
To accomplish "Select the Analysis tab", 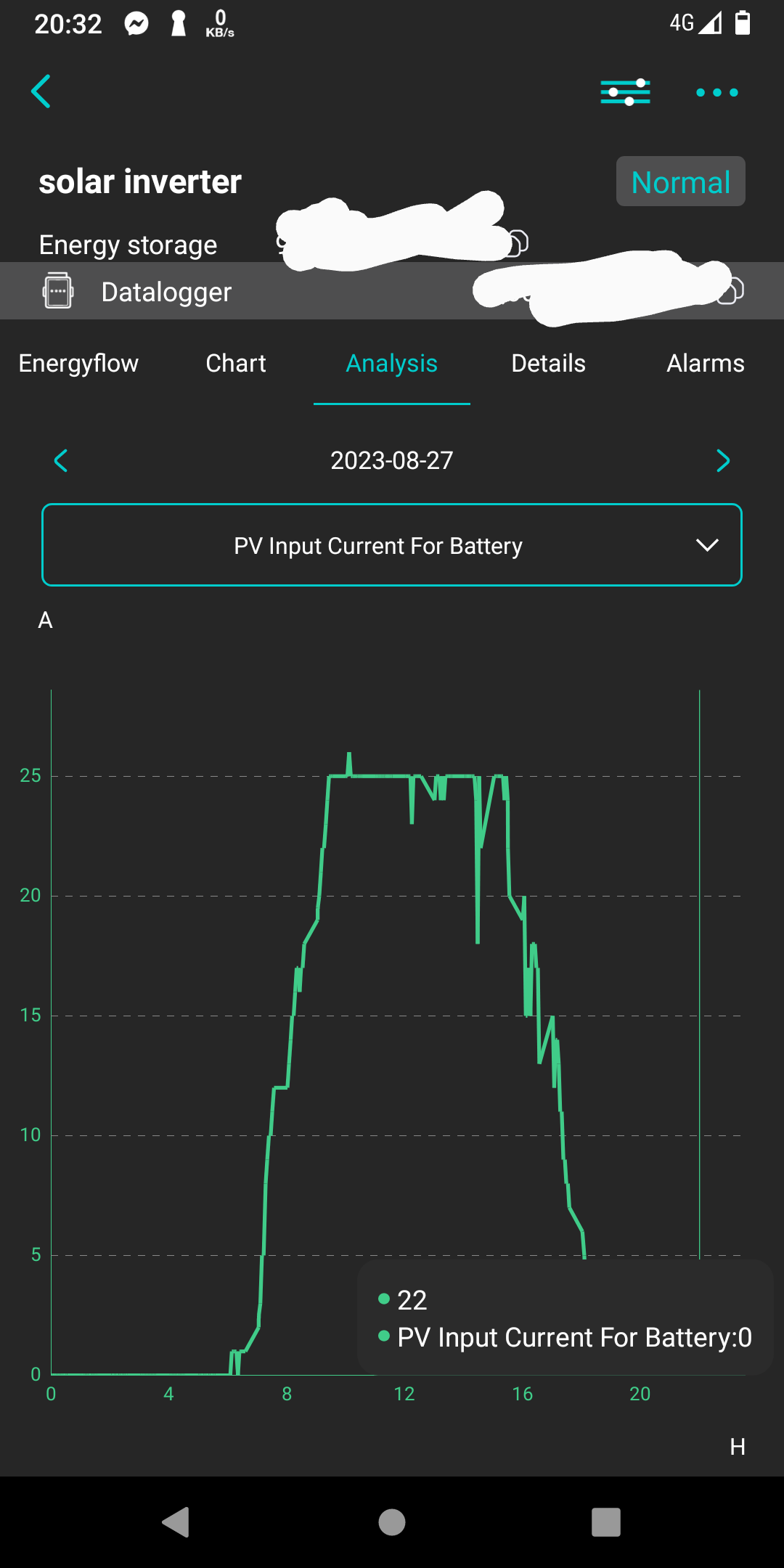I will (392, 363).
